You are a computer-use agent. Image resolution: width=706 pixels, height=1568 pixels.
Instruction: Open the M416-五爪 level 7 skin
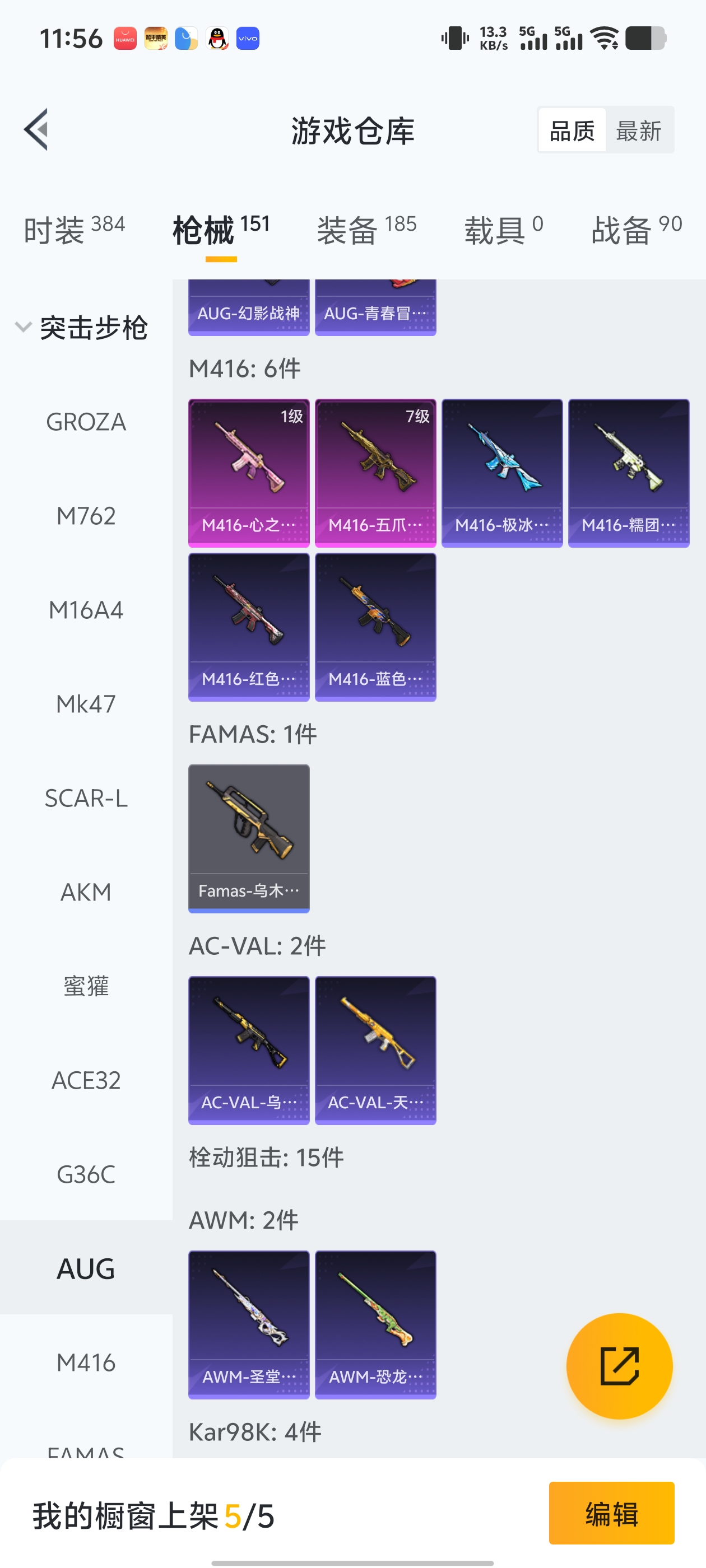[x=375, y=473]
